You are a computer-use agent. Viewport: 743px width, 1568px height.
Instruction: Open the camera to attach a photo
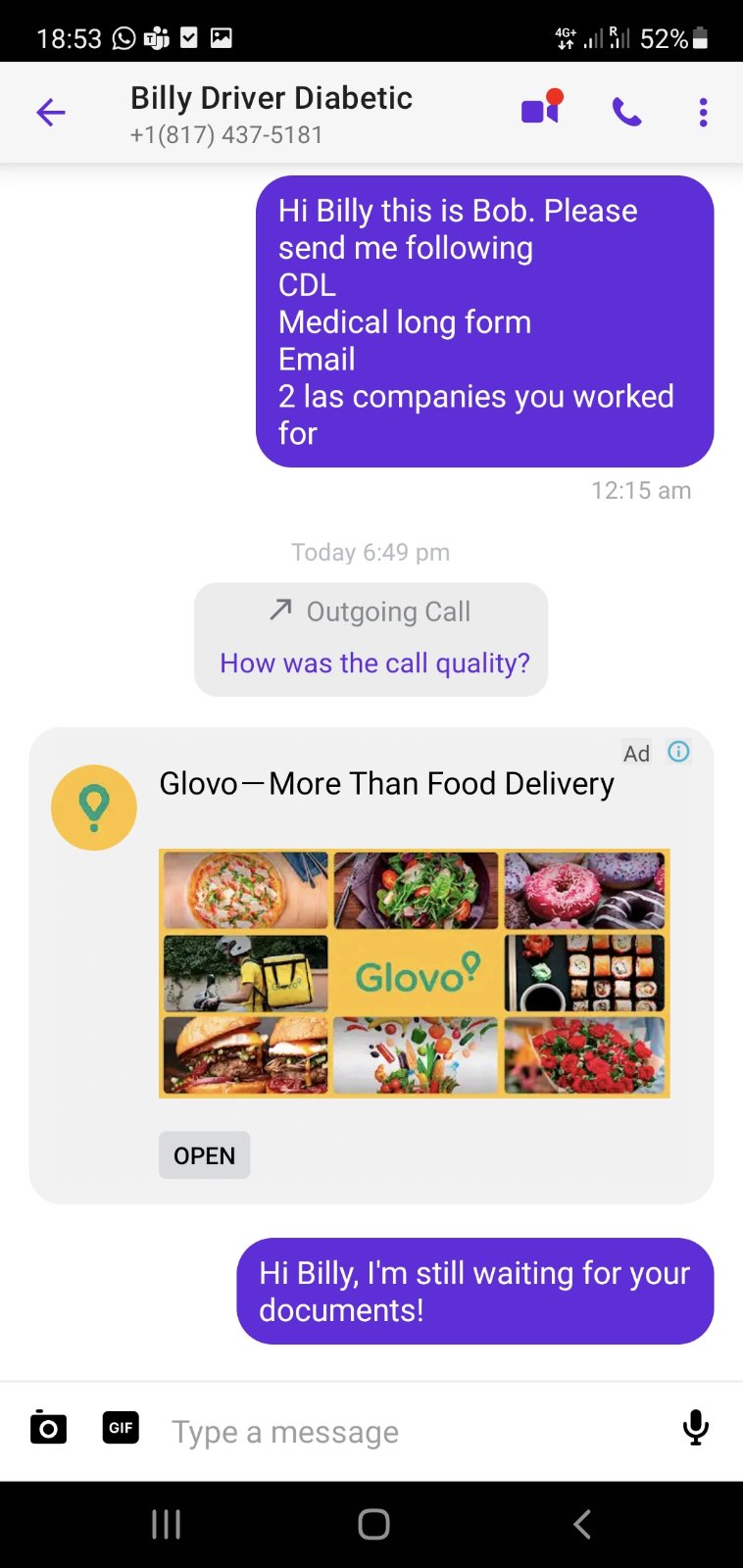pos(48,1428)
